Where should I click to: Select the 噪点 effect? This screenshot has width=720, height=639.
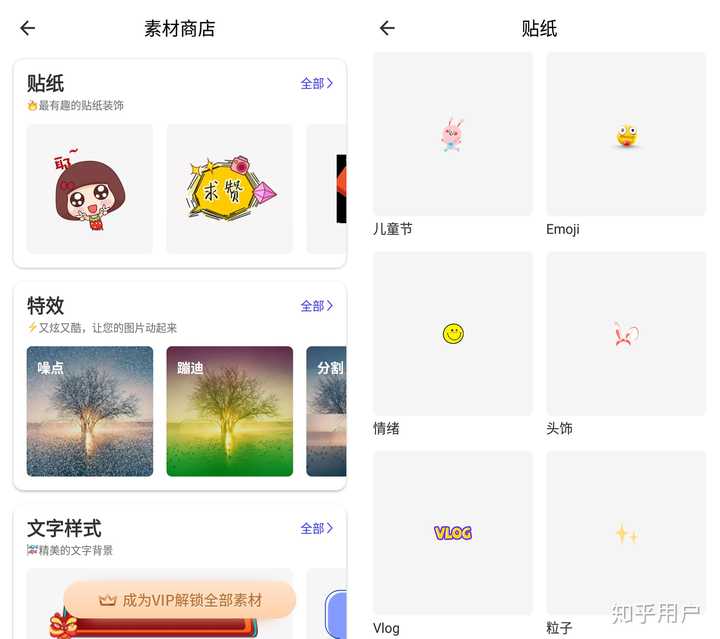click(x=90, y=411)
